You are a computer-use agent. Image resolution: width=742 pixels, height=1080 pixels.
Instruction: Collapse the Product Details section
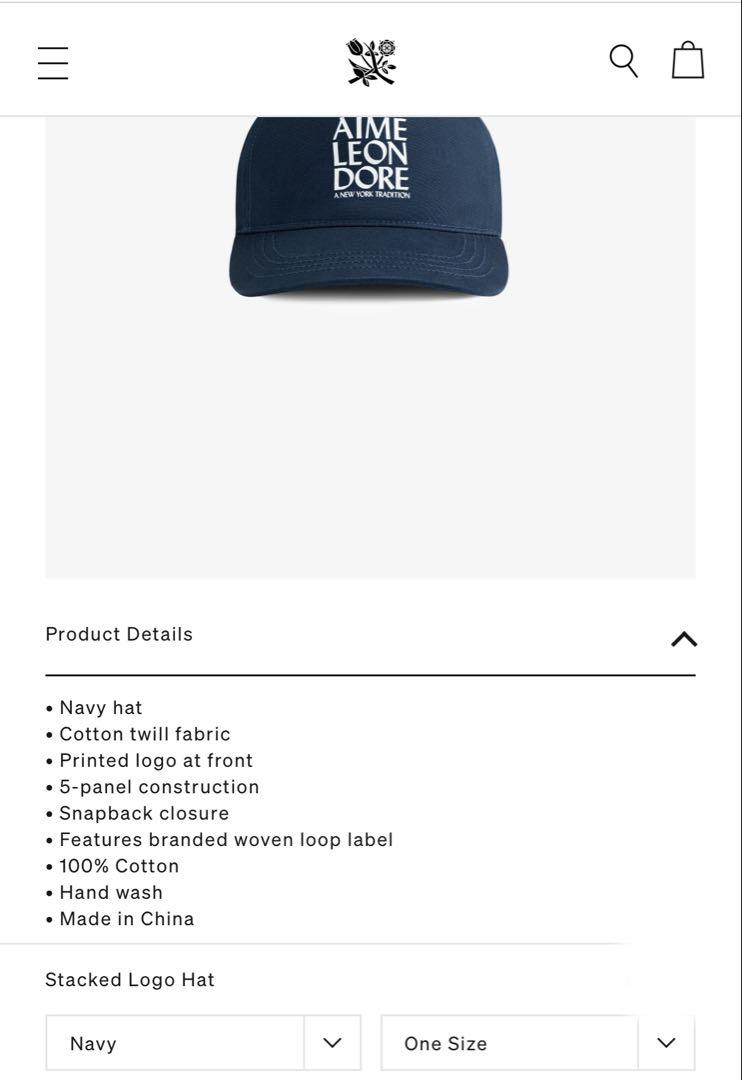[x=683, y=639]
